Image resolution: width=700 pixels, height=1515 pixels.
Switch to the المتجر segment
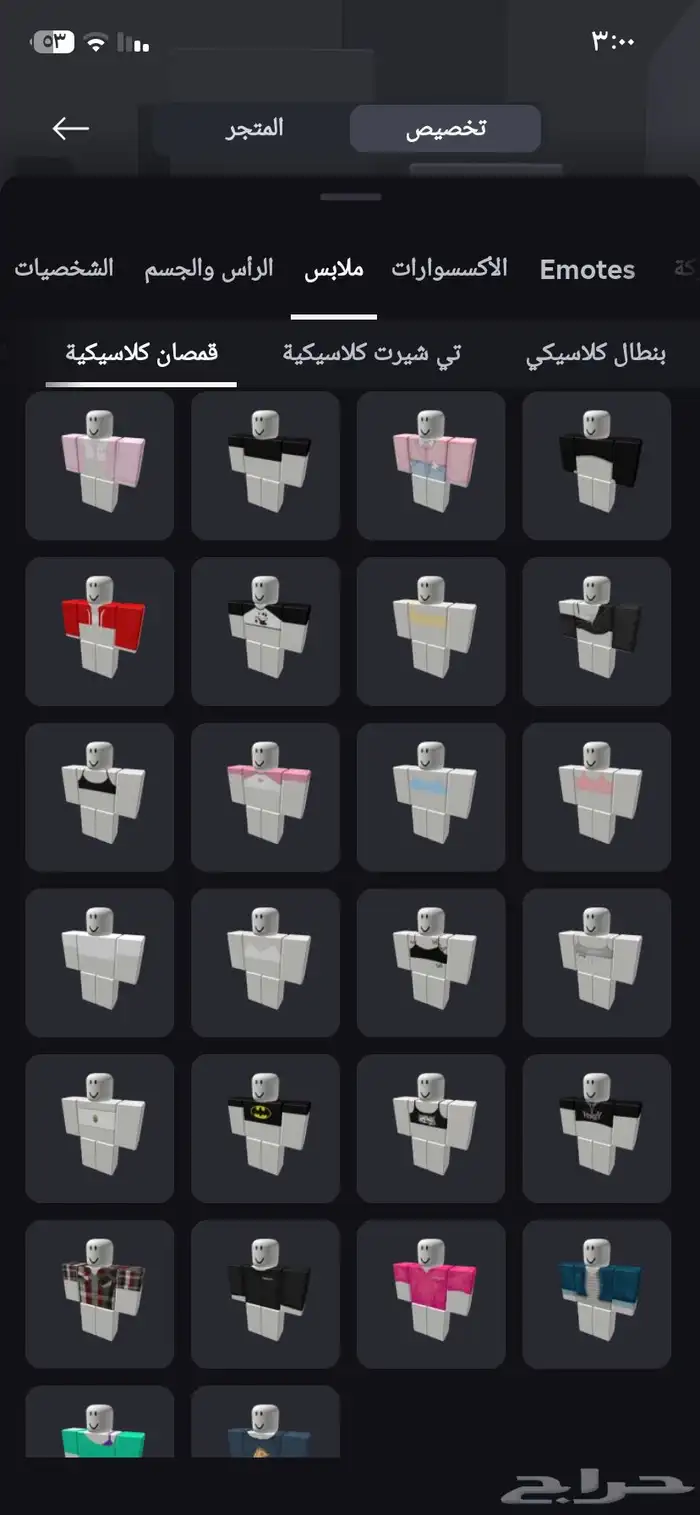(254, 129)
